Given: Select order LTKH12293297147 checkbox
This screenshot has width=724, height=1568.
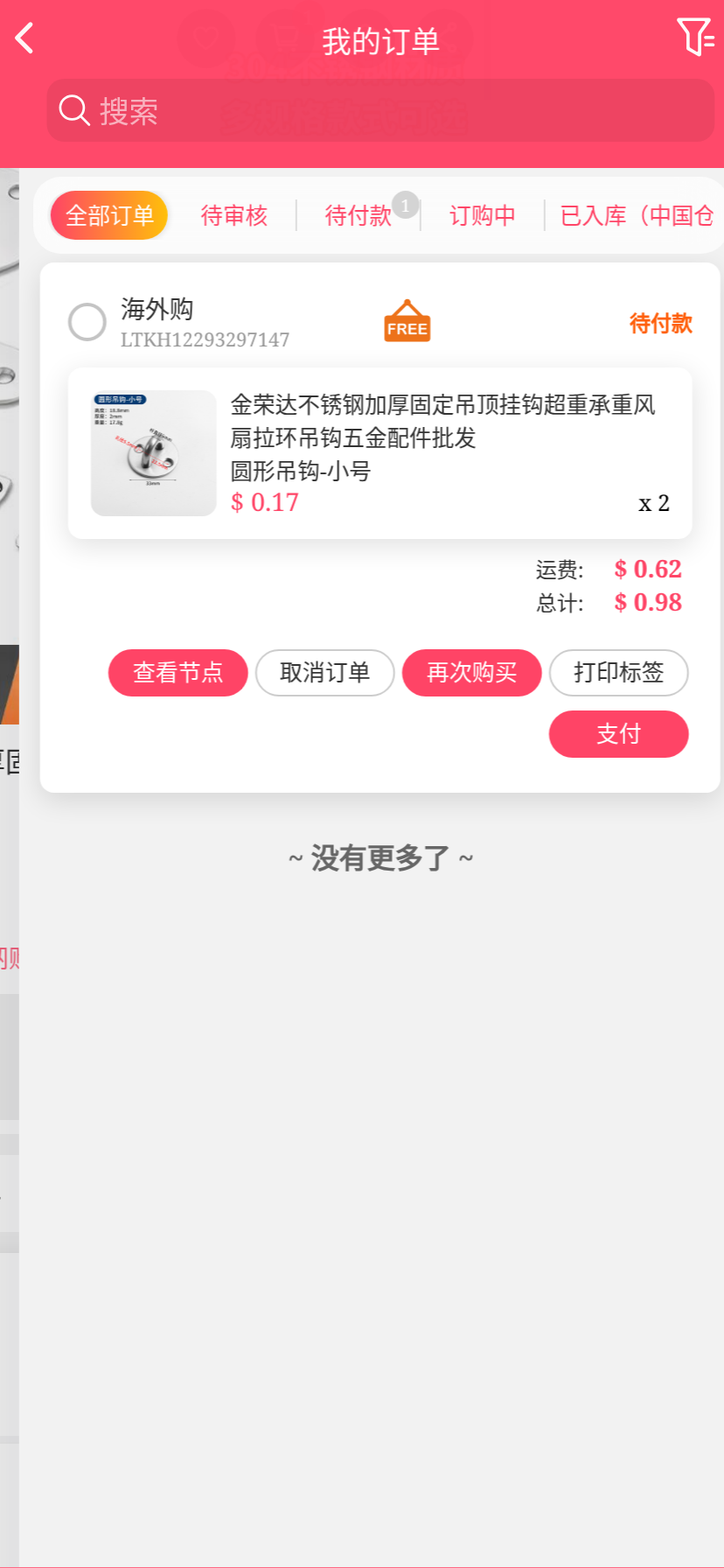Looking at the screenshot, I should click(87, 322).
